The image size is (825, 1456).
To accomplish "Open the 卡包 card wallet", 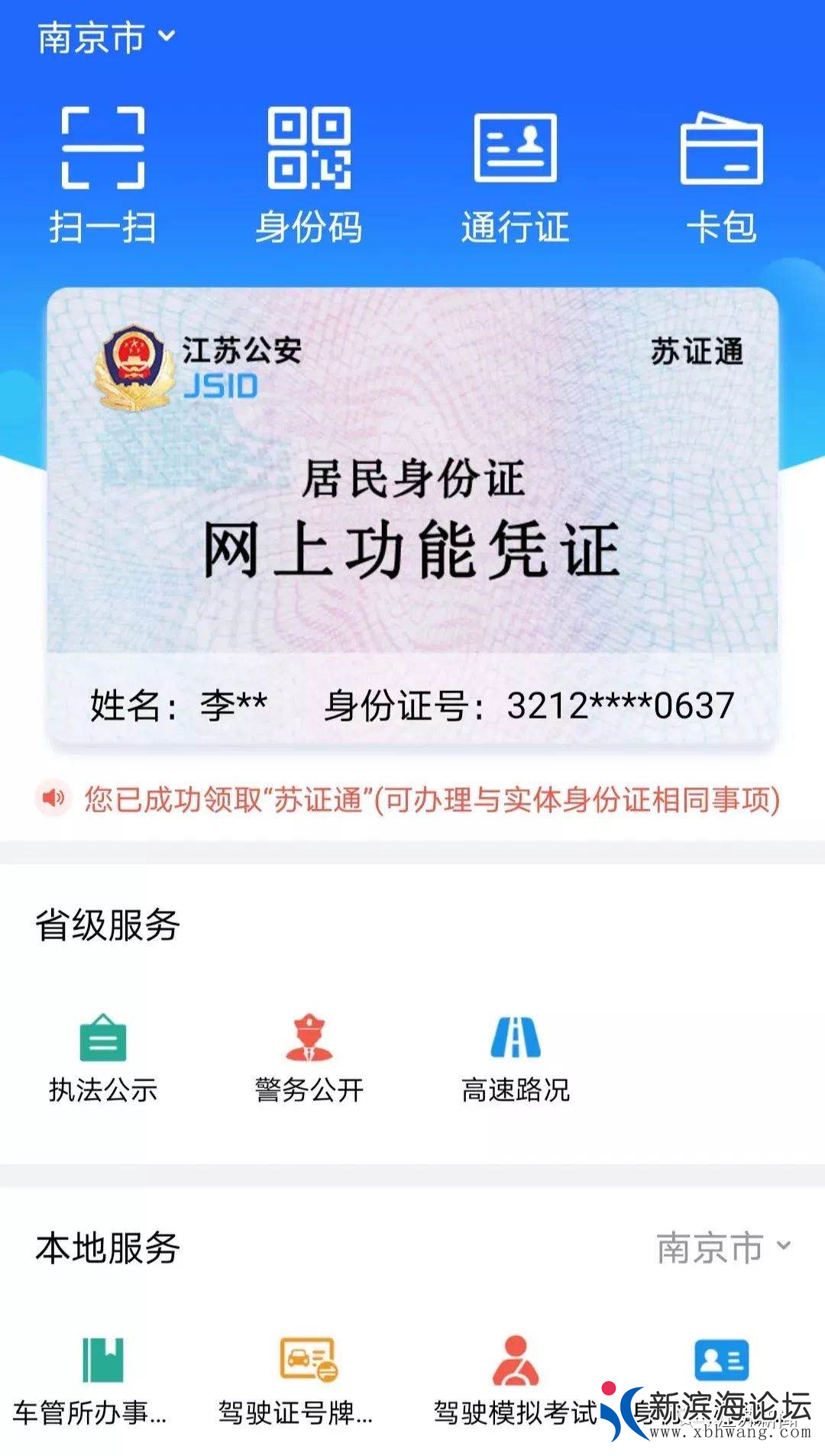I will (722, 172).
